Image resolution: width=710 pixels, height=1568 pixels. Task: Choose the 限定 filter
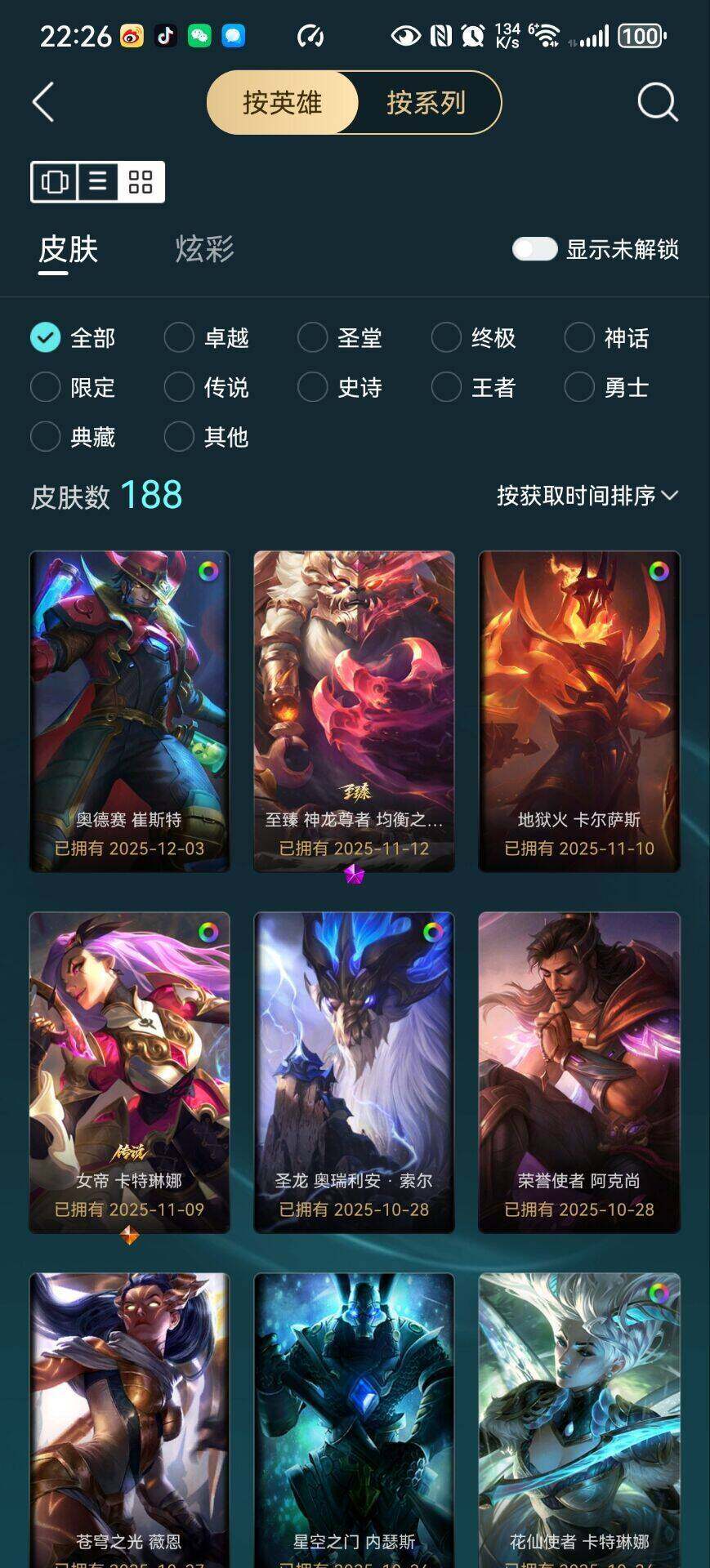pyautogui.click(x=73, y=387)
